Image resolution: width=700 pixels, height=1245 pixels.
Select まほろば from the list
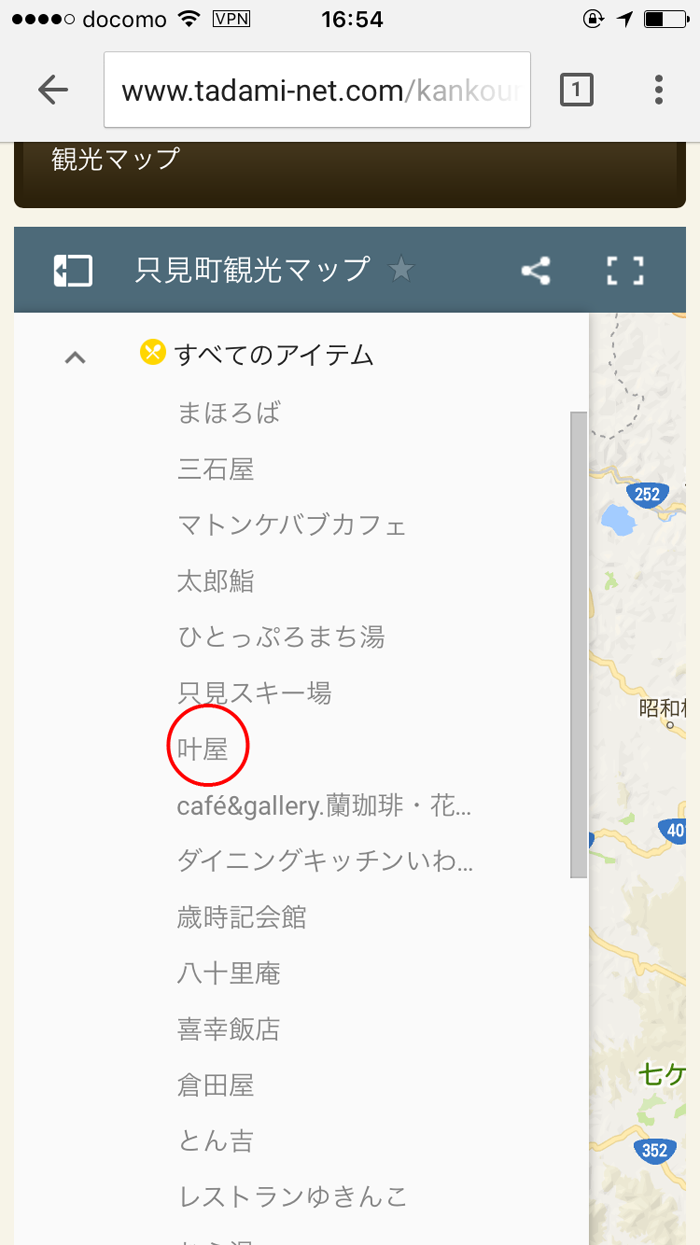pos(228,412)
